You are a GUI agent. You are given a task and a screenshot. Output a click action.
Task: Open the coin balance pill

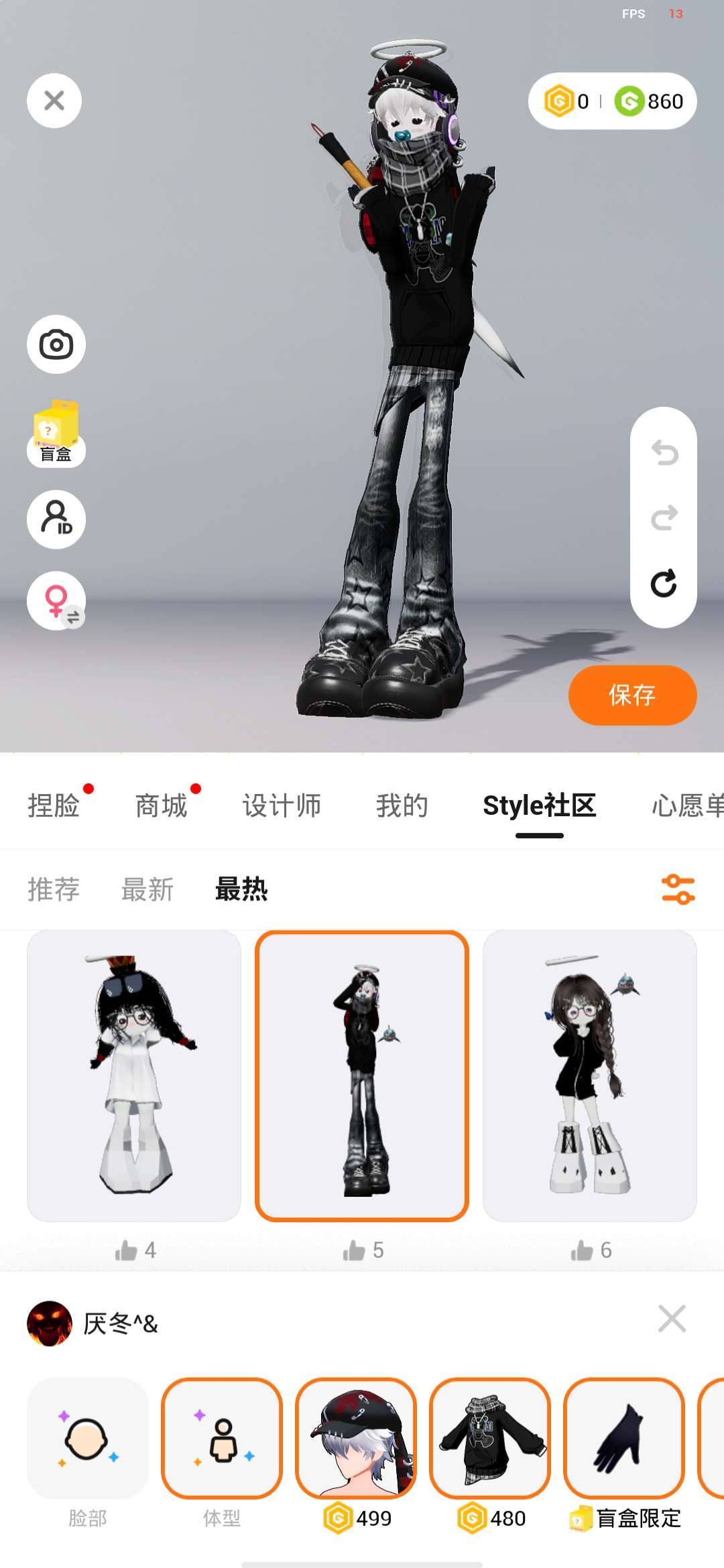(612, 101)
